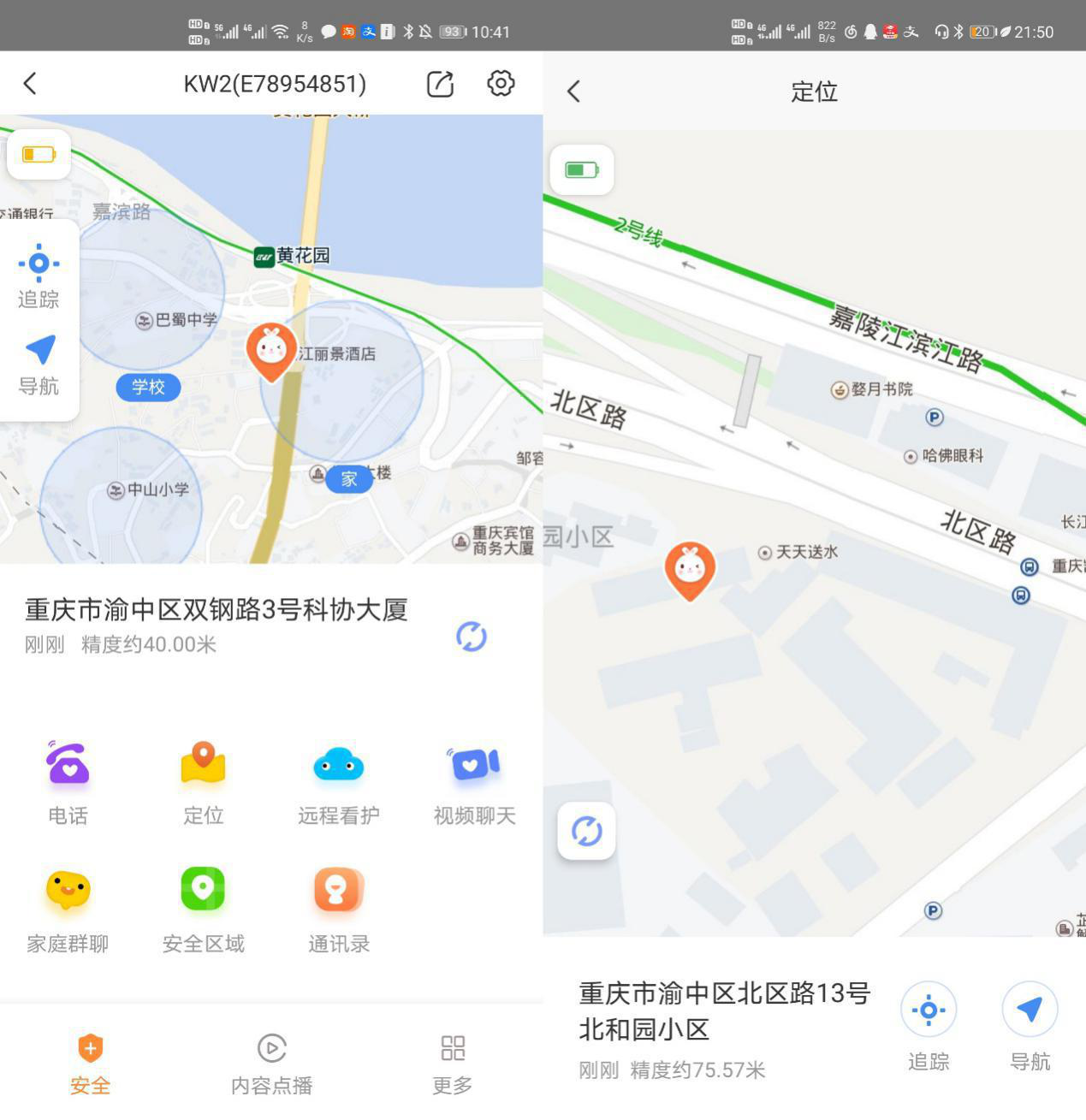Open 安全区域 safe zone settings
Screen dimensions: 1086x1120
[203, 907]
